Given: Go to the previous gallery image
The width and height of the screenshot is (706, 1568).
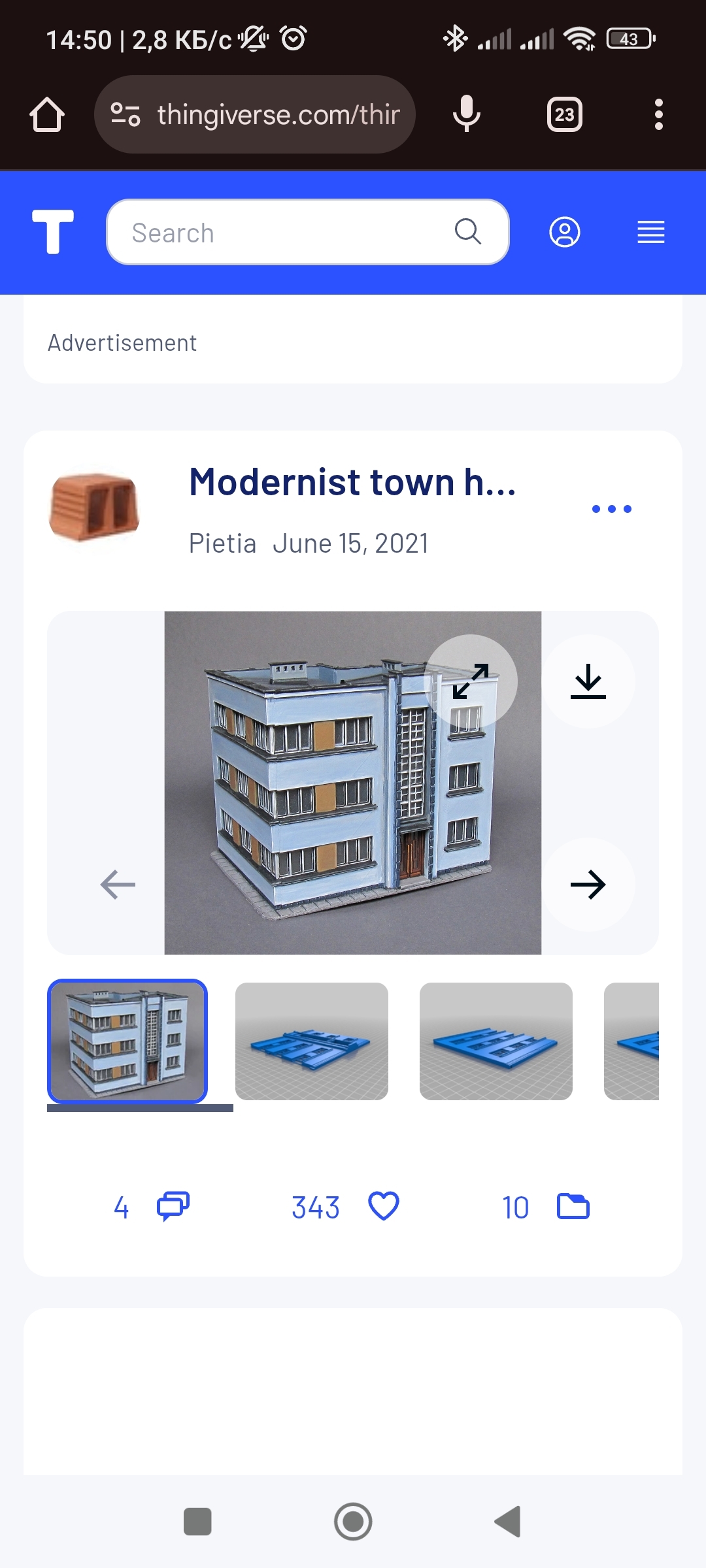Looking at the screenshot, I should click(118, 885).
